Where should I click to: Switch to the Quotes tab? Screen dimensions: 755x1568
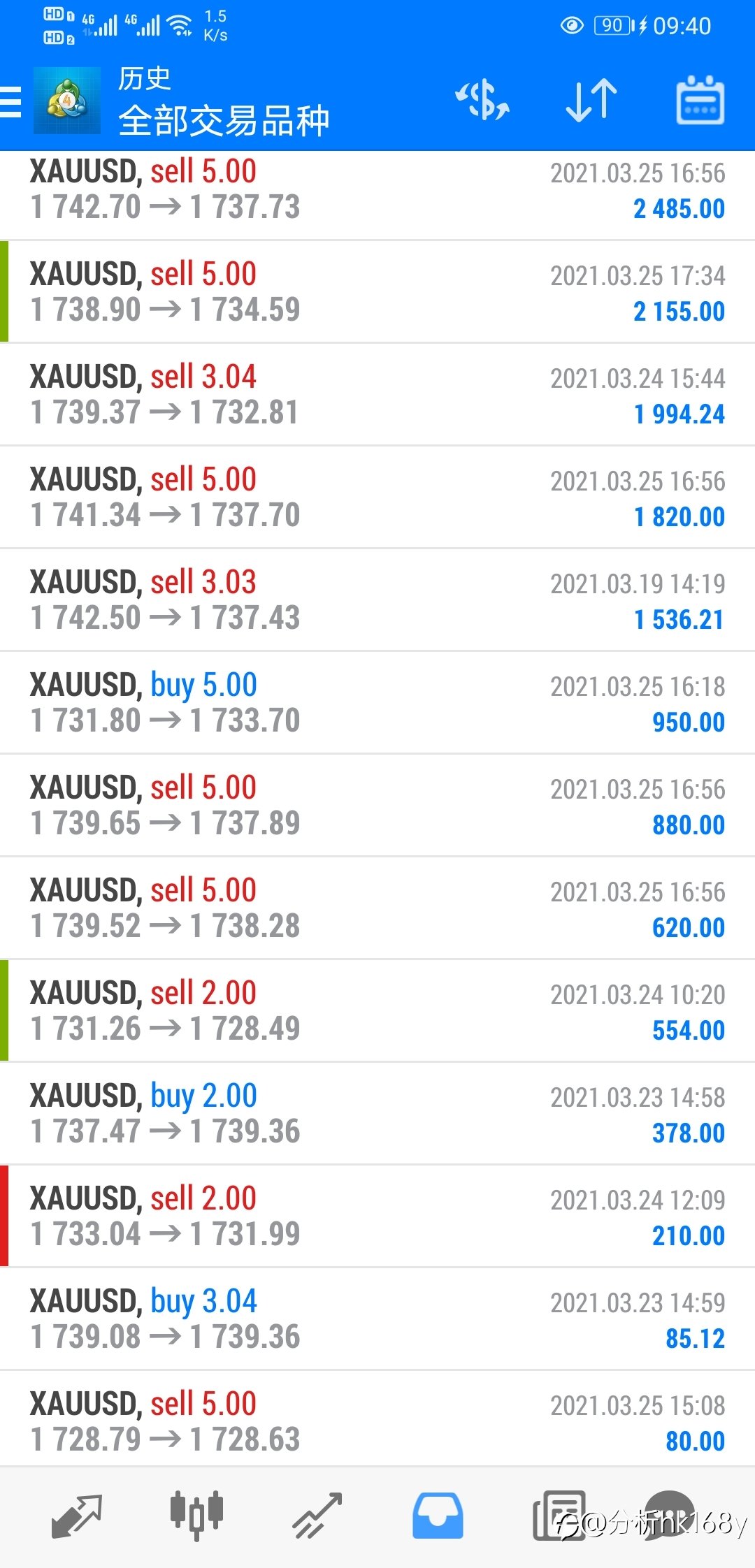point(77,1516)
